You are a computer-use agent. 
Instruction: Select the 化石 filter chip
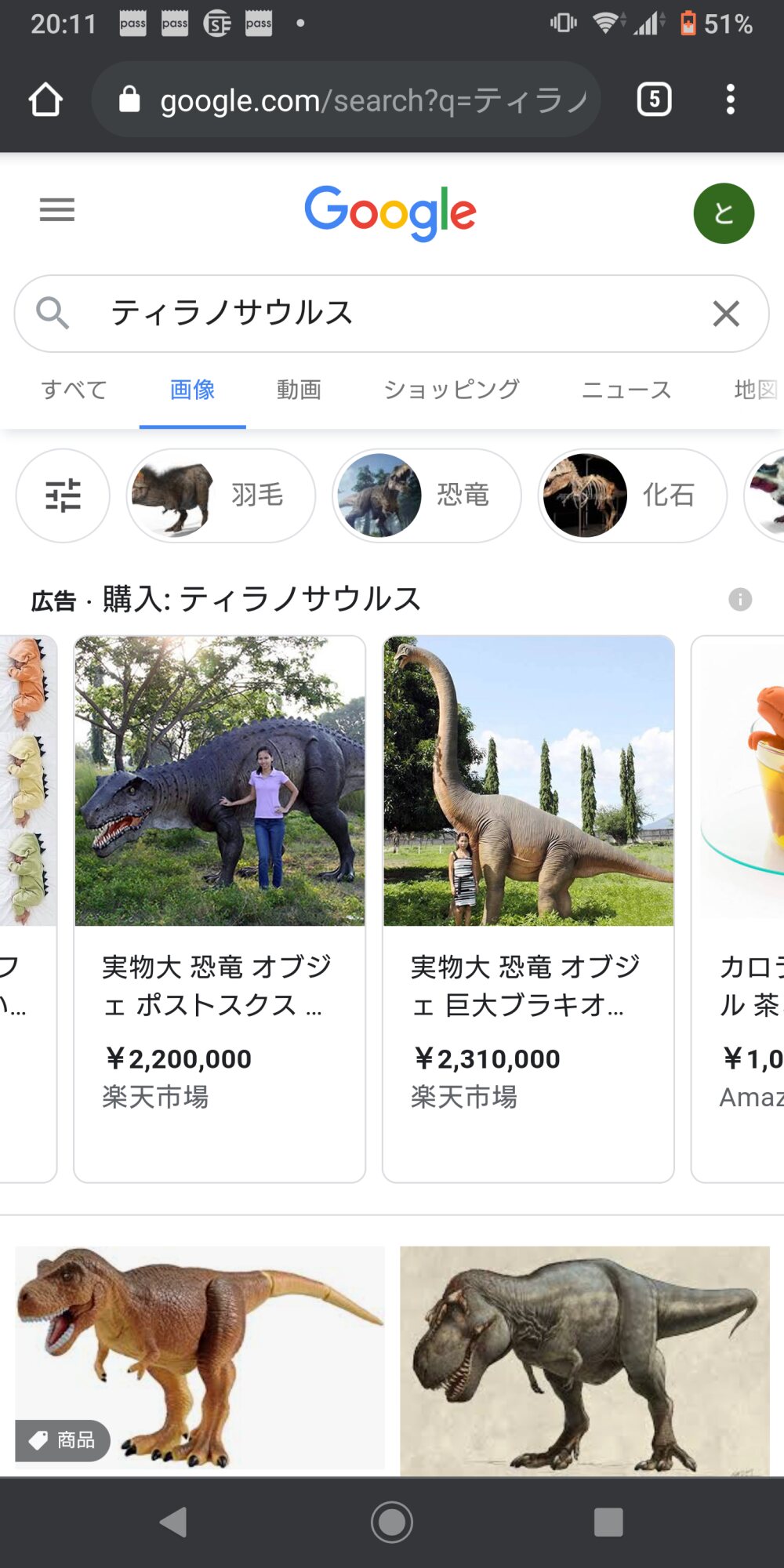(x=632, y=495)
